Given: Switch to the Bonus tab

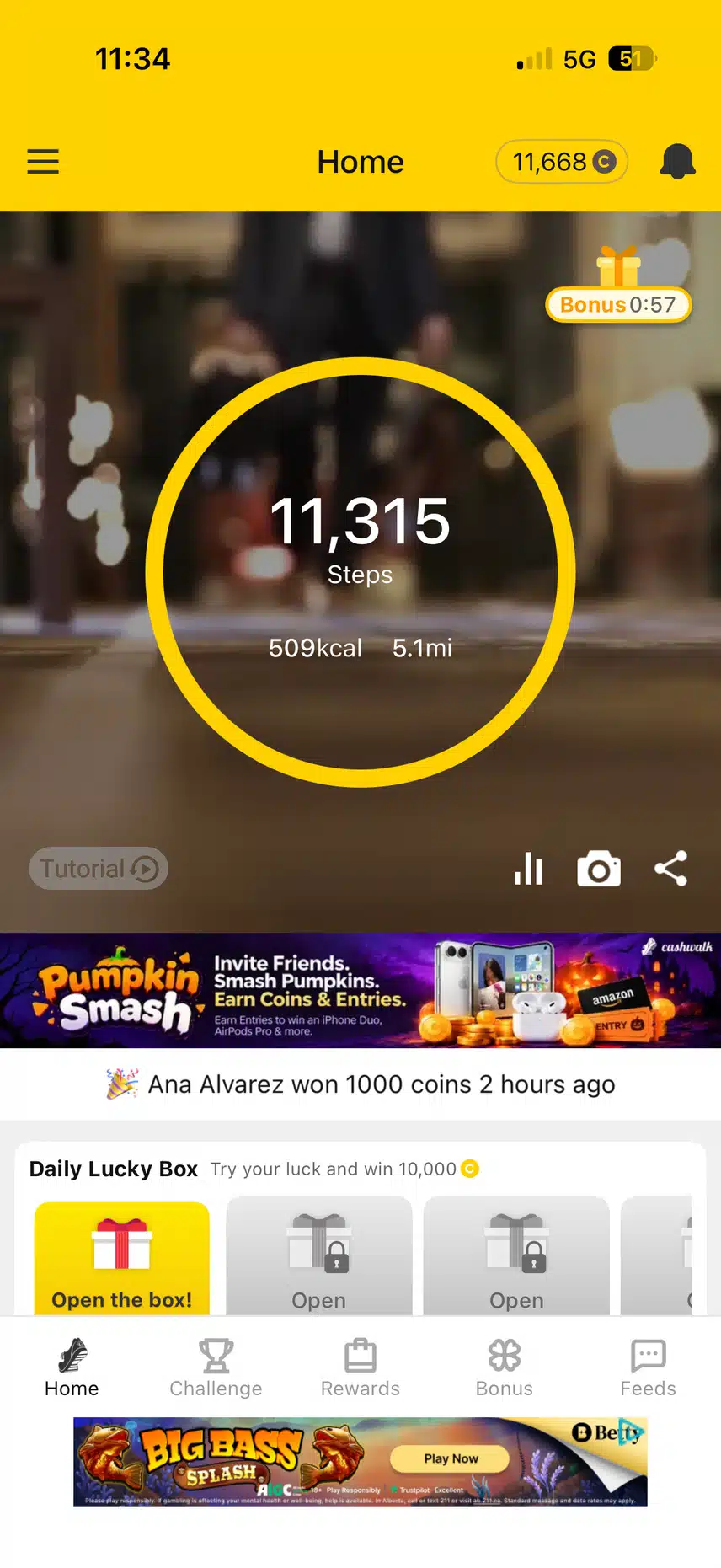Looking at the screenshot, I should tap(505, 1367).
